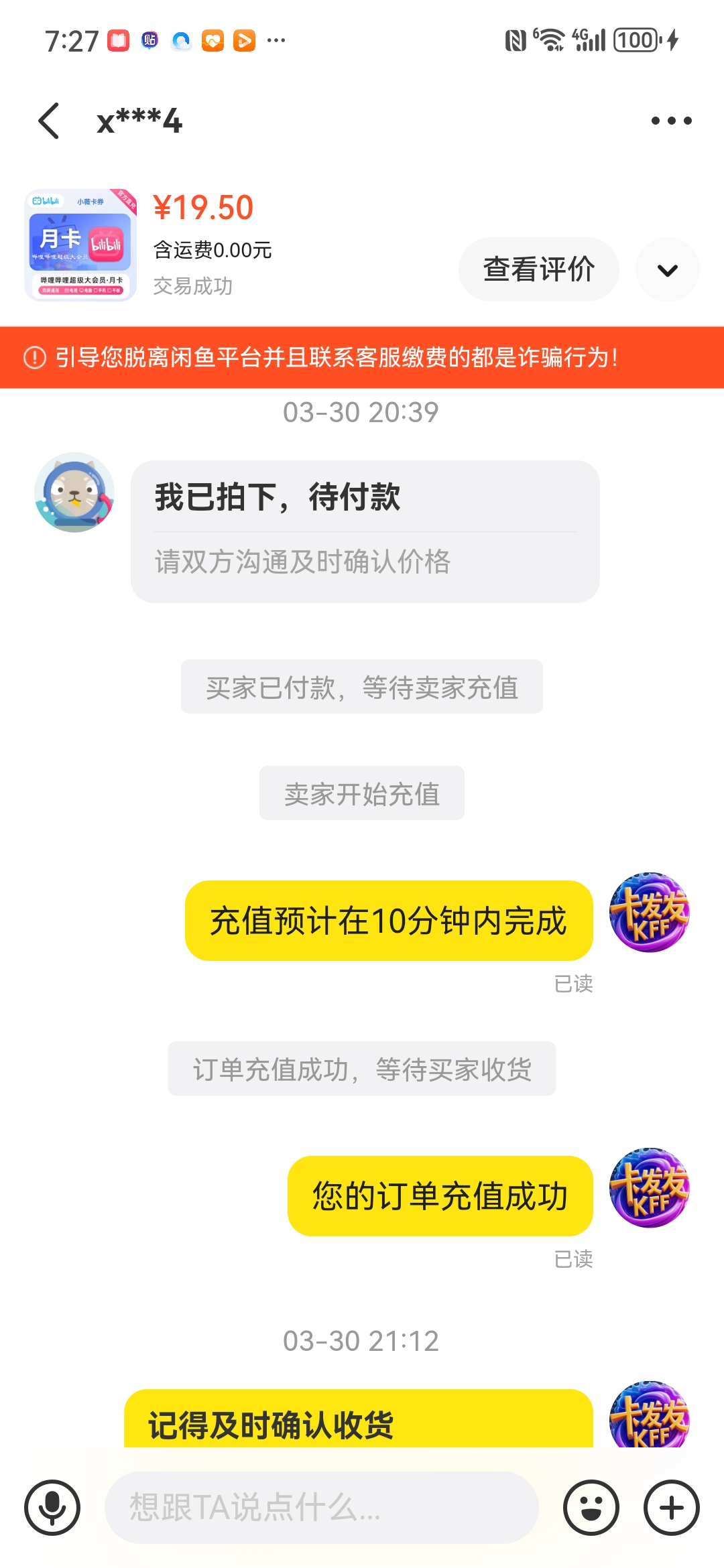Open the 记得及时确认收货 message card

coord(358,1421)
